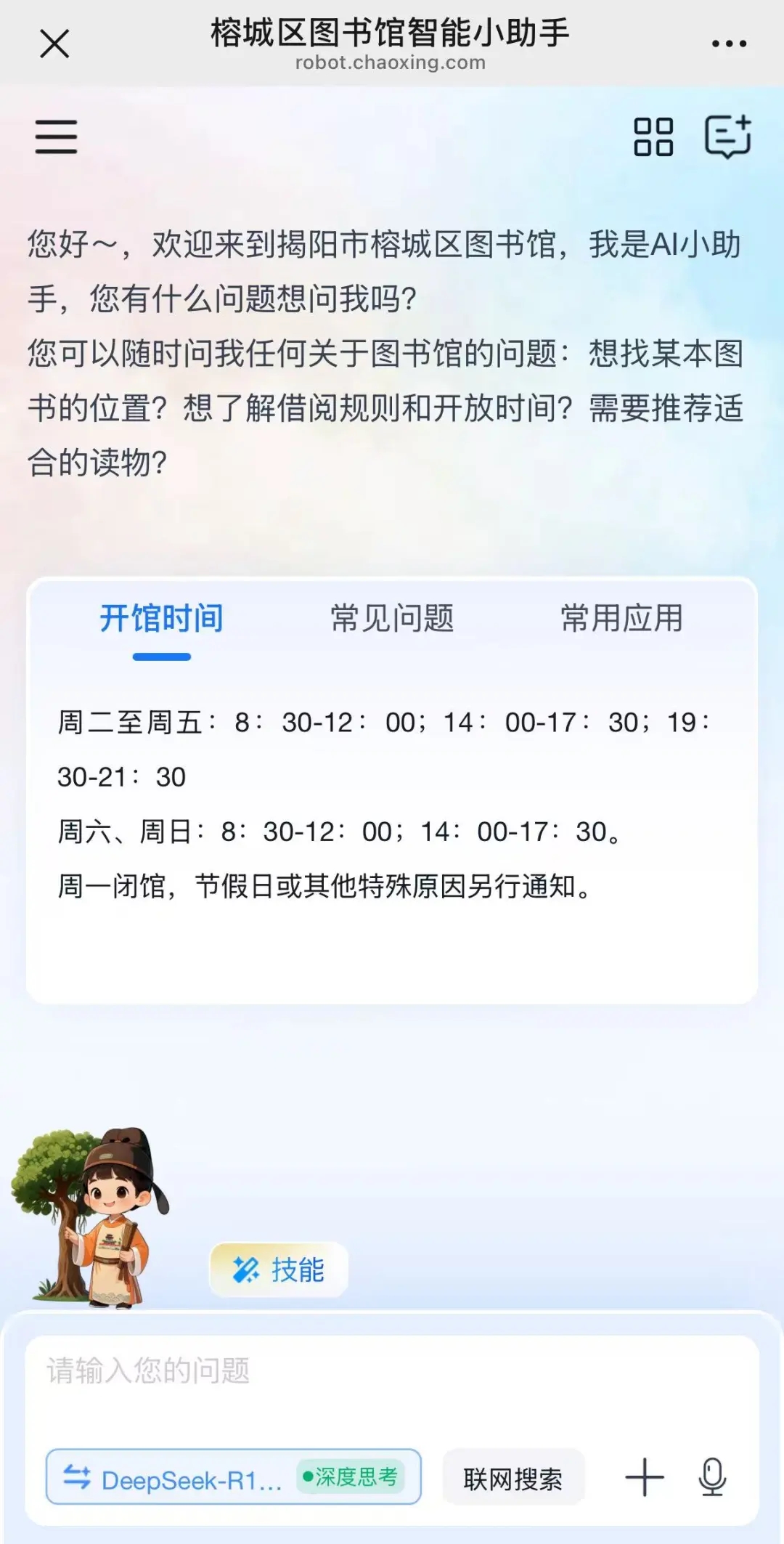This screenshot has height=1544, width=784.
Task: Open the three-dot overflow menu
Action: pyautogui.click(x=729, y=44)
